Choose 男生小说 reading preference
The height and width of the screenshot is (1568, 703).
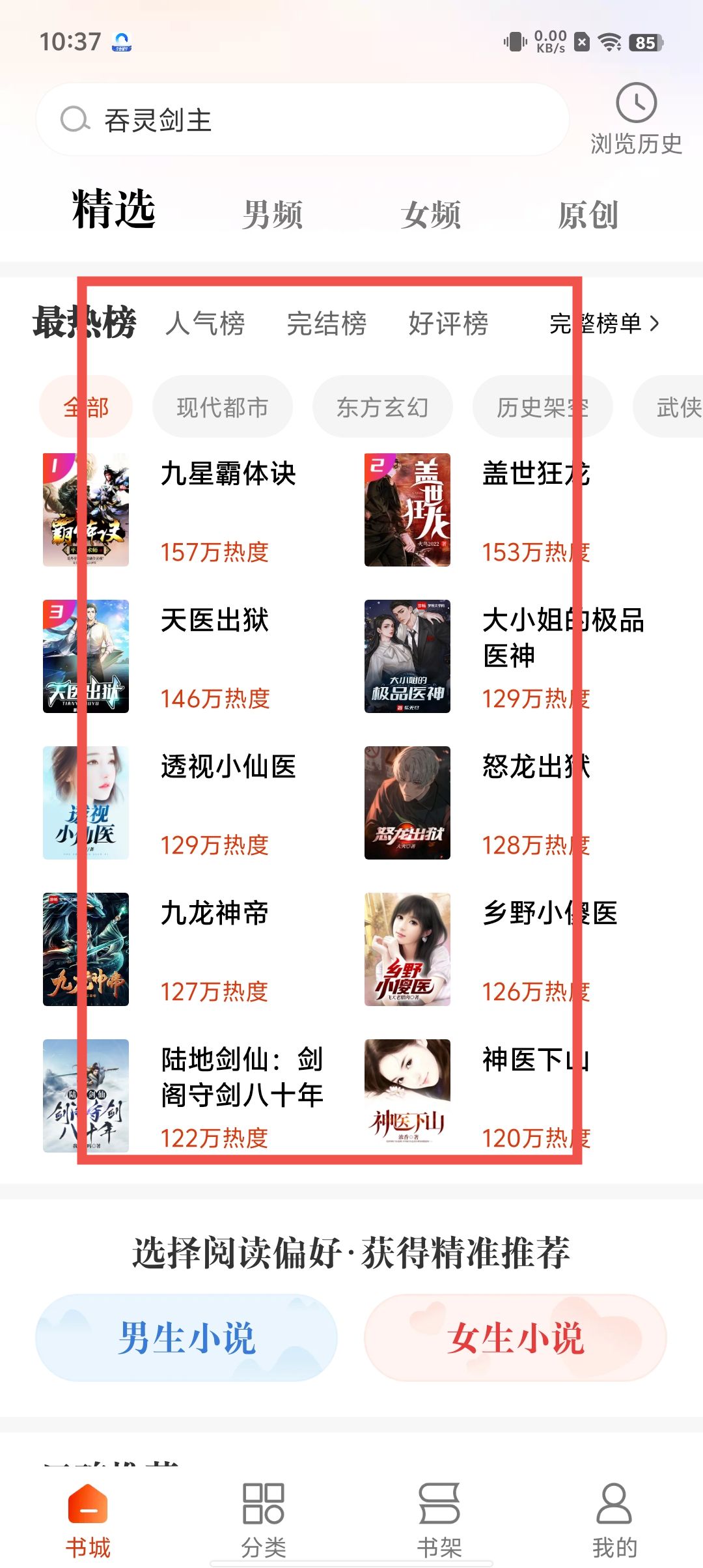pyautogui.click(x=187, y=1337)
